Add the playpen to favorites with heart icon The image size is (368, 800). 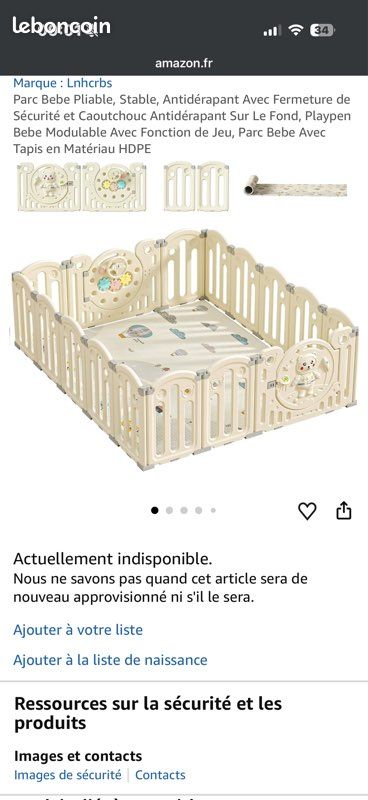pos(307,511)
